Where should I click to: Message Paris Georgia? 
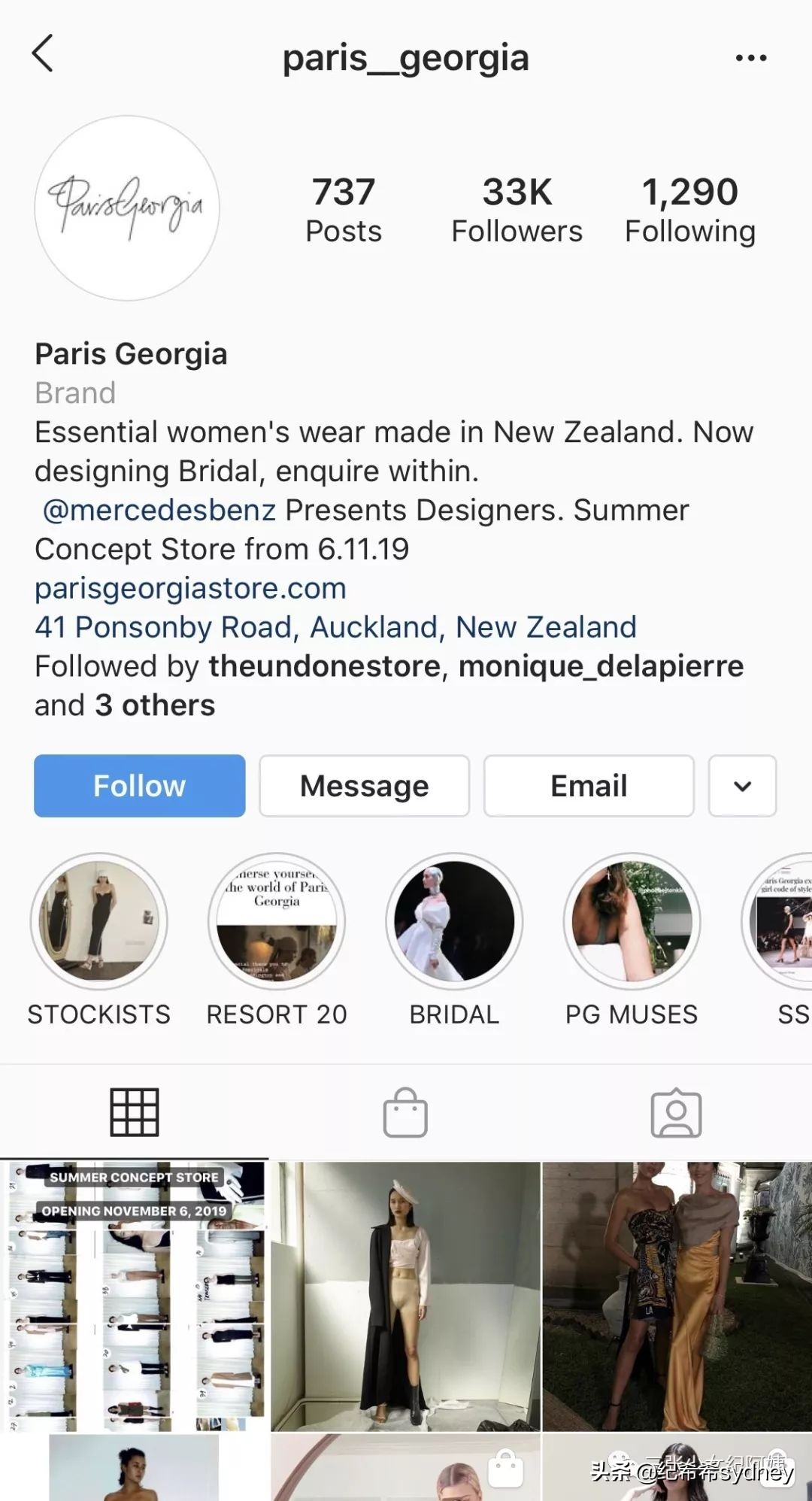(364, 786)
